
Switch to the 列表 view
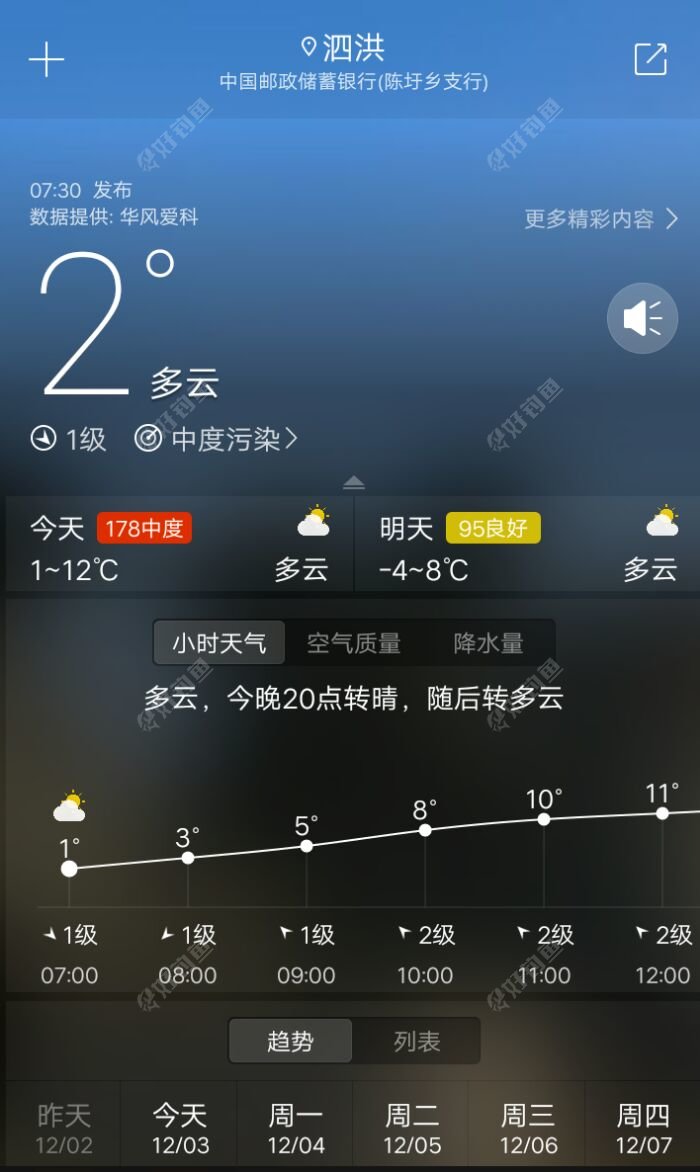417,1040
